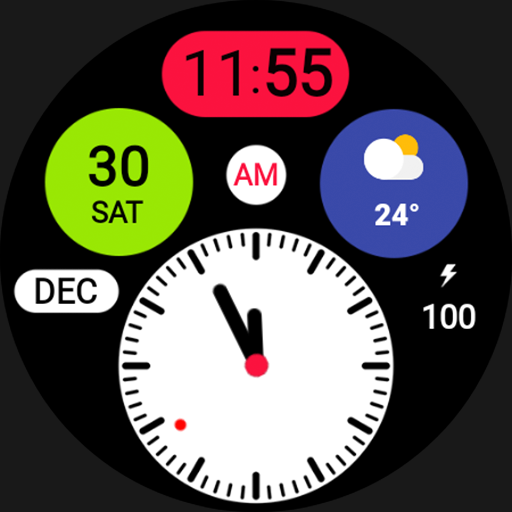Open the calendar from the 30 SAT bubble

(x=119, y=182)
